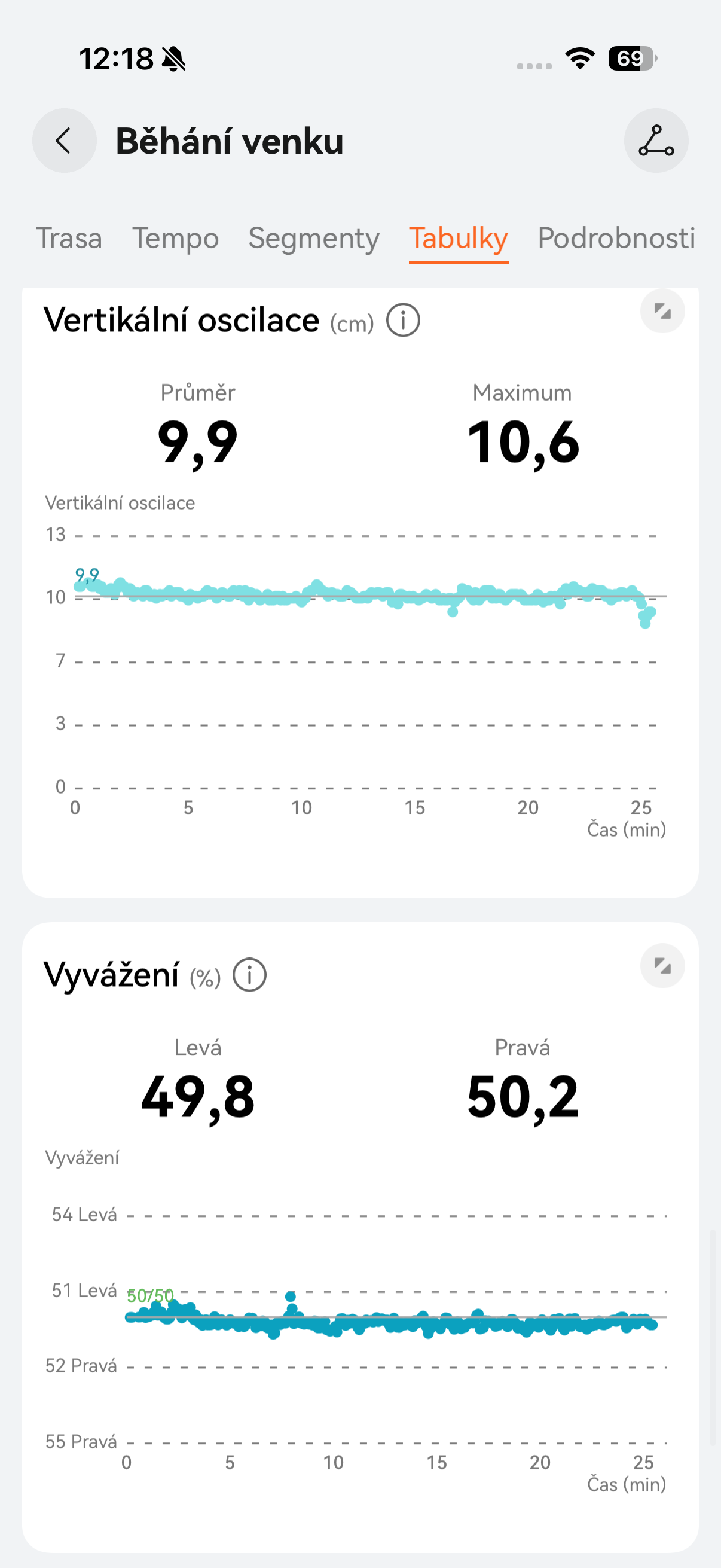Tap the battery indicator showing 69
The image size is (721, 1568).
click(x=630, y=58)
